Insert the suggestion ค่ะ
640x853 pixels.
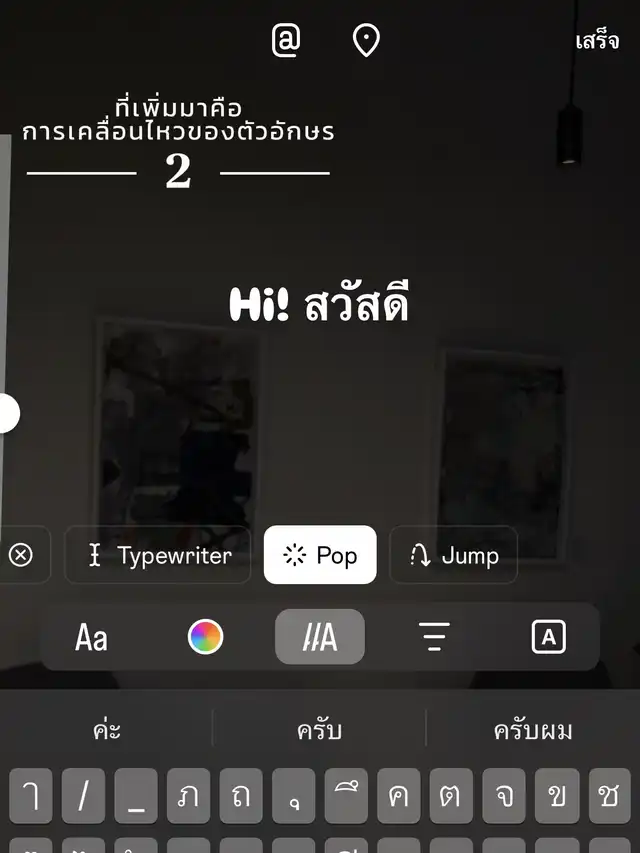(107, 730)
